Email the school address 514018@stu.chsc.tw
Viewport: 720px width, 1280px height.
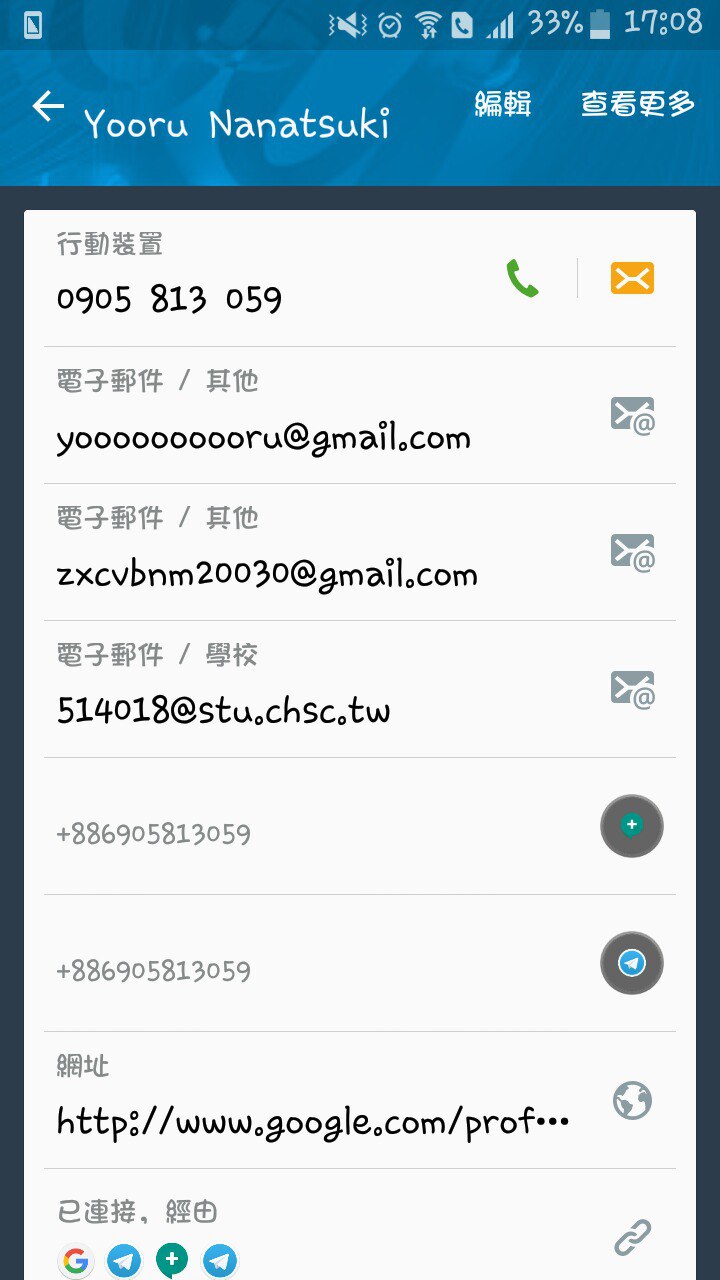(632, 688)
